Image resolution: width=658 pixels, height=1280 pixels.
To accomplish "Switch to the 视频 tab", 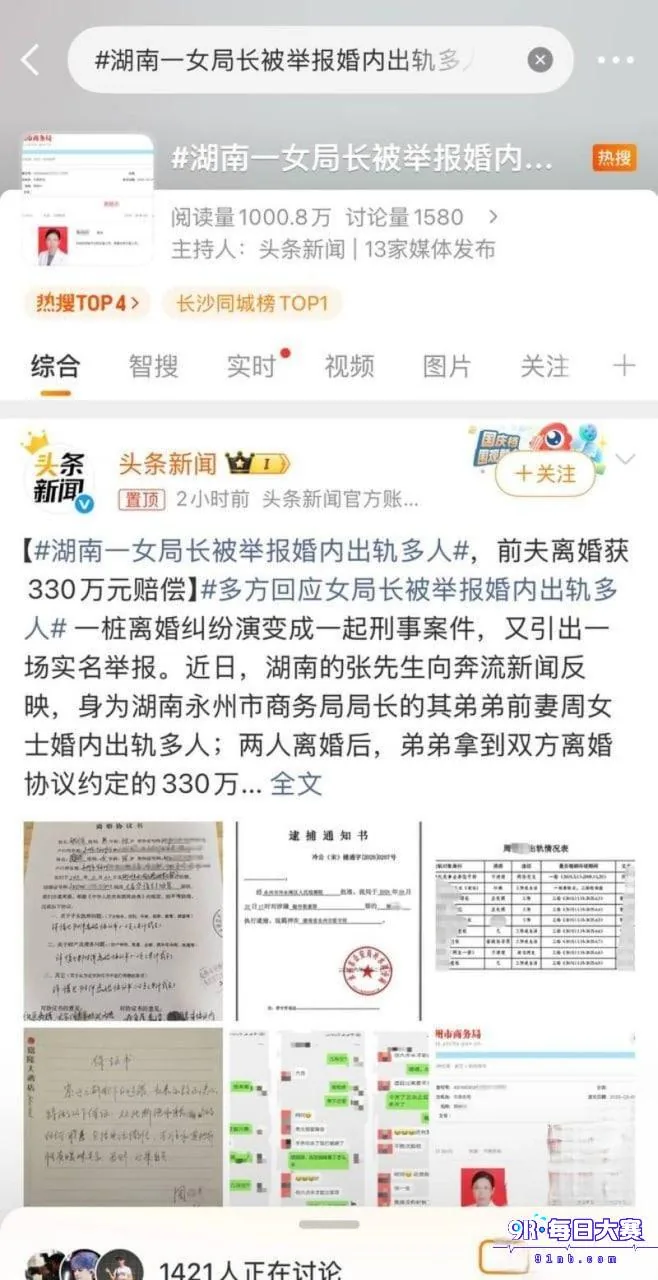I will click(x=349, y=366).
